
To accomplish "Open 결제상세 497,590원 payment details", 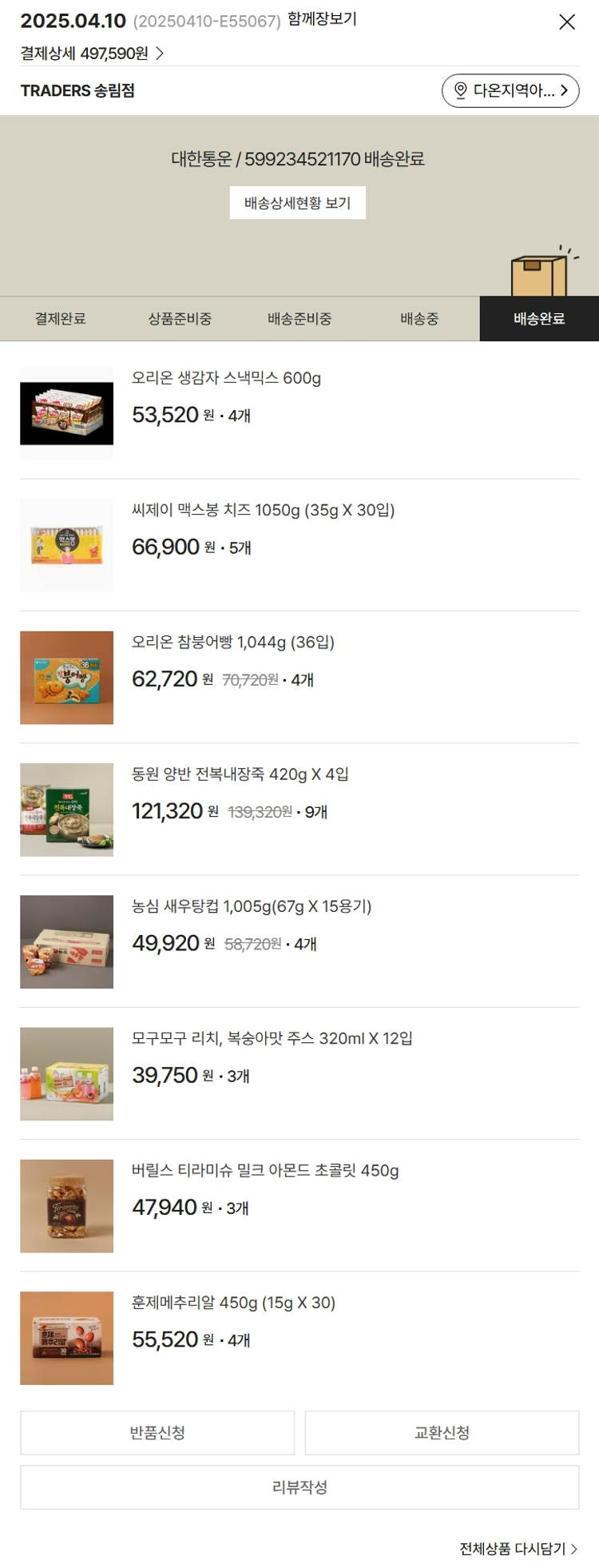I will [92, 54].
